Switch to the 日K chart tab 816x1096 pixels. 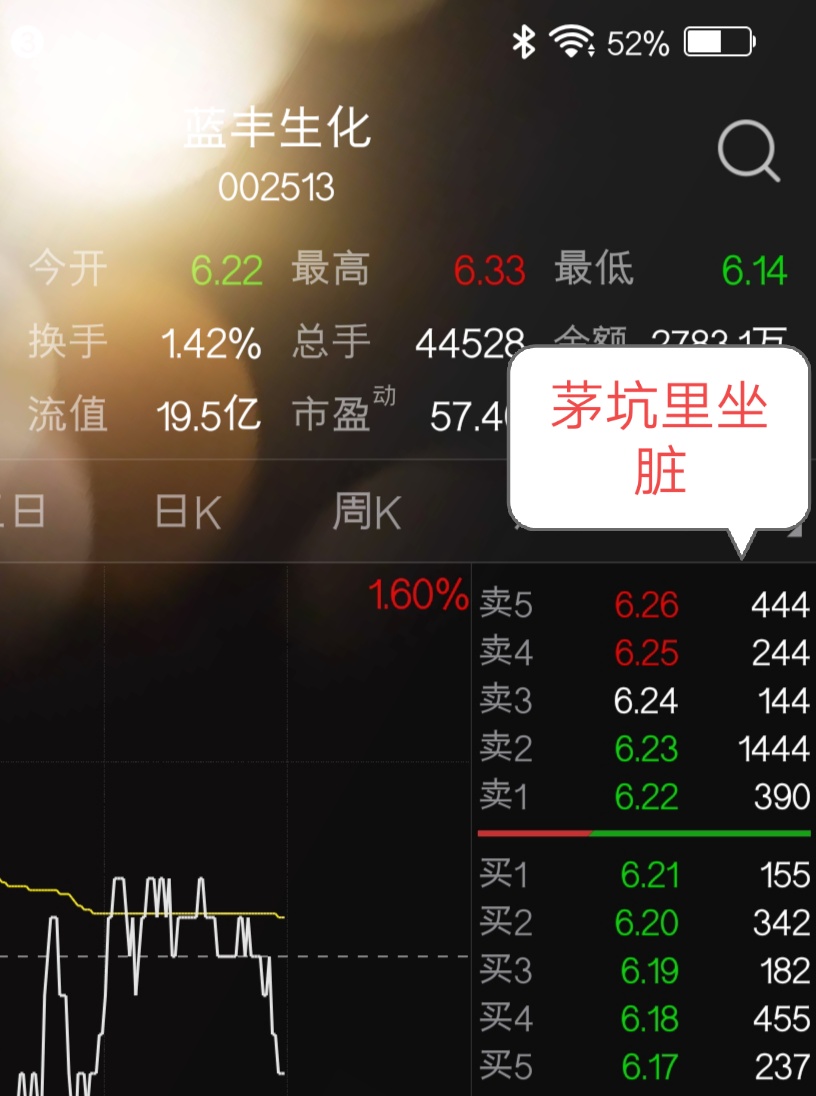188,512
